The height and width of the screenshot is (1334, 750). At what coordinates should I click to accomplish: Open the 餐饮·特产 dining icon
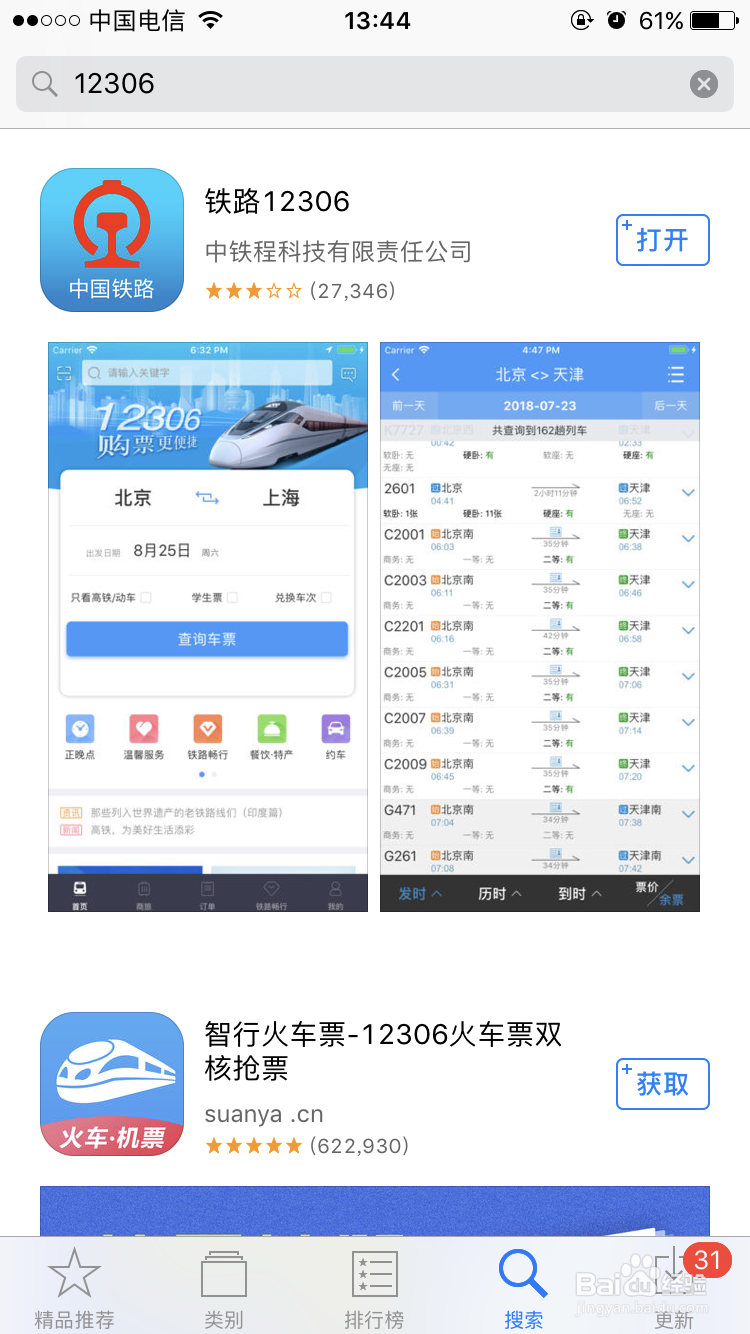[271, 729]
